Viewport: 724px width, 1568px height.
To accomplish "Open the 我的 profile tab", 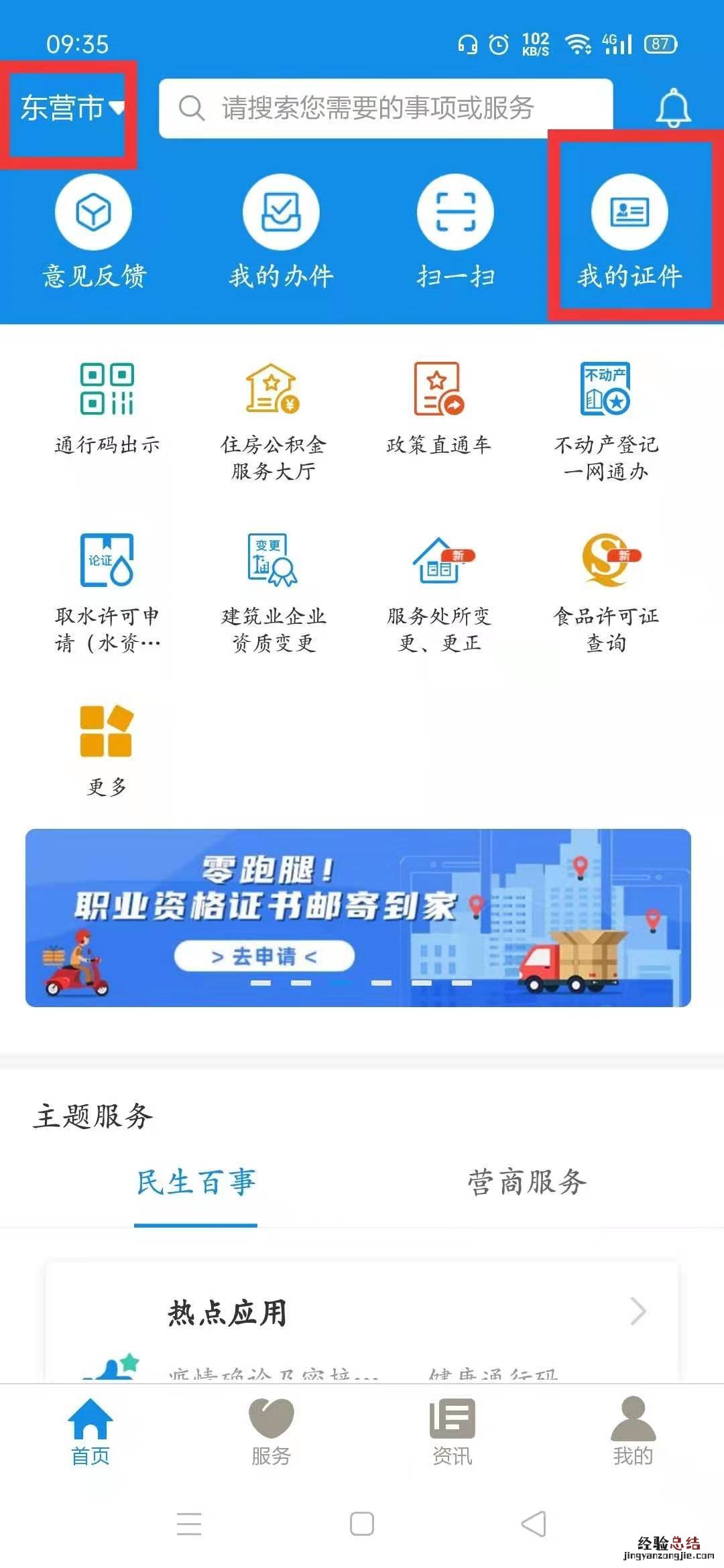I will (633, 1431).
